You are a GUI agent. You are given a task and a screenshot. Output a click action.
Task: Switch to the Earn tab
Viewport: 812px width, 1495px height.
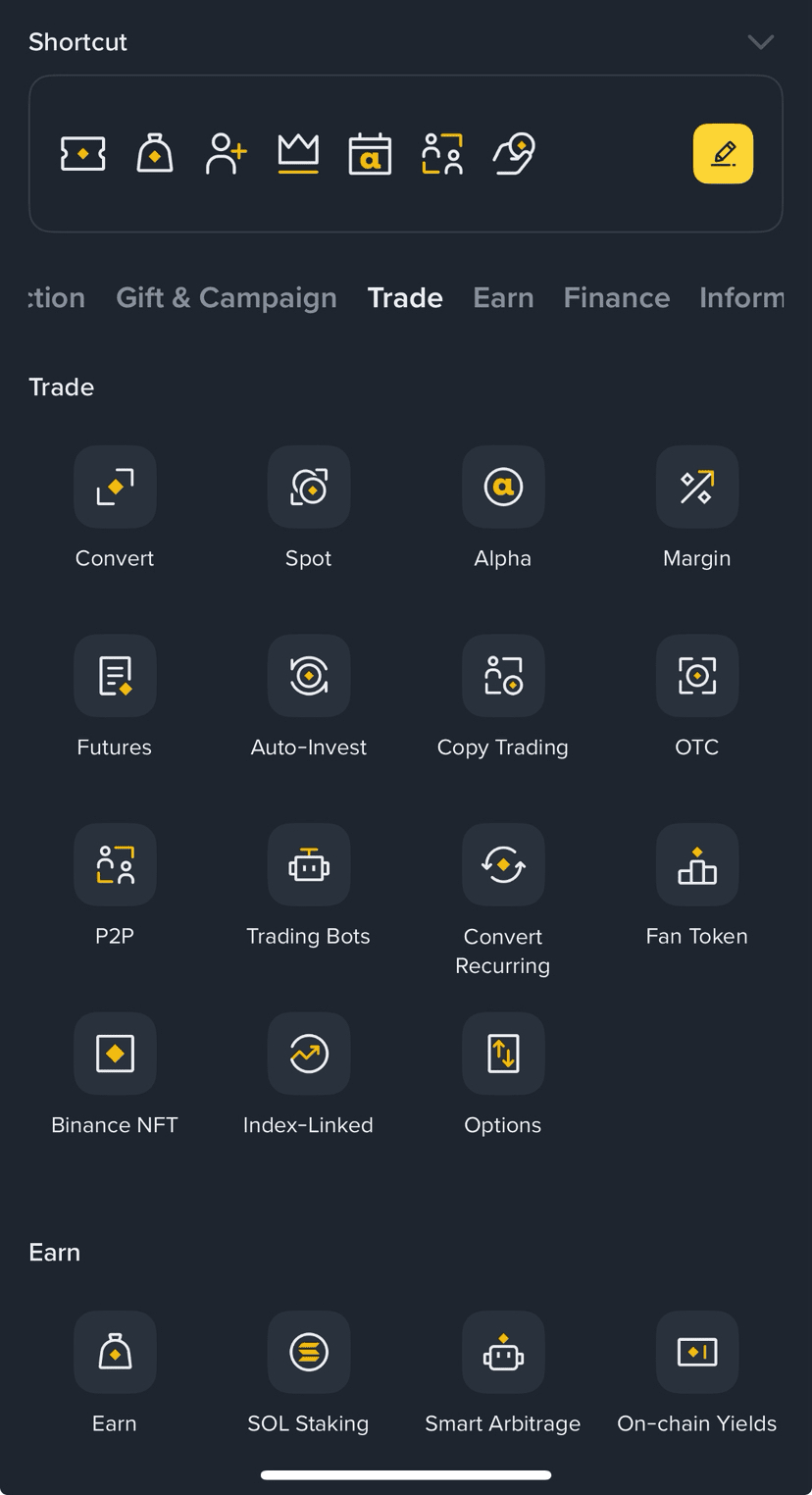click(x=503, y=297)
